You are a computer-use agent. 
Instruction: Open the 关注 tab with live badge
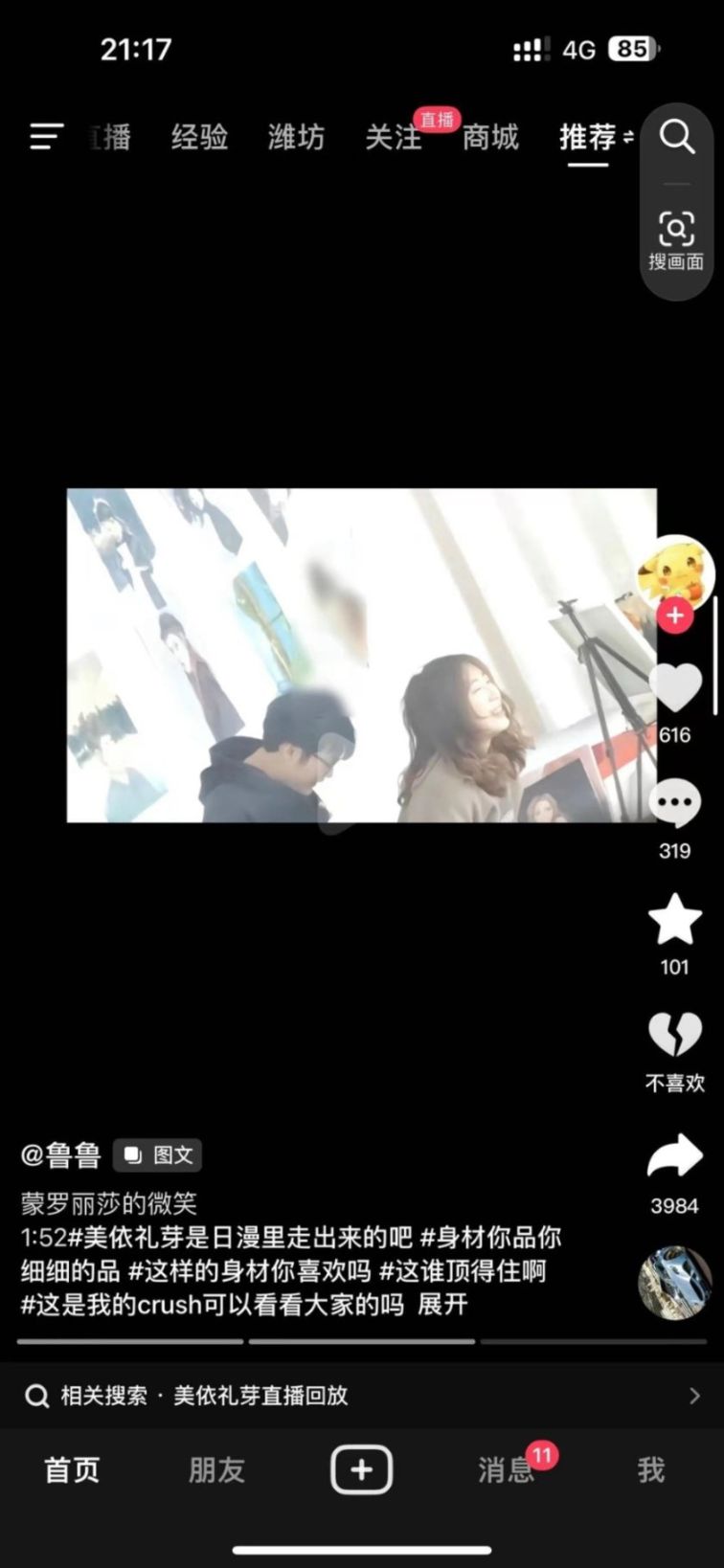click(x=394, y=138)
